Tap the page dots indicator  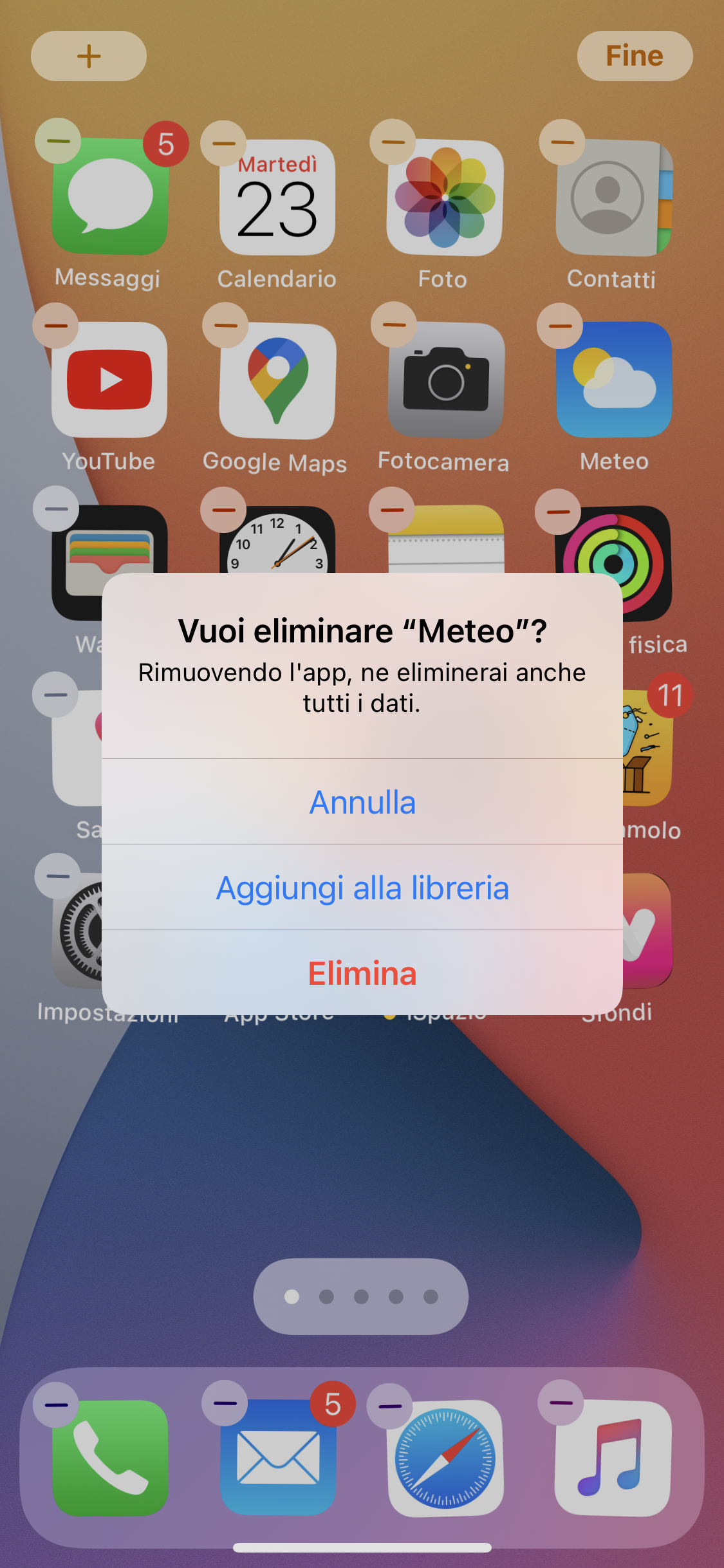click(361, 1296)
